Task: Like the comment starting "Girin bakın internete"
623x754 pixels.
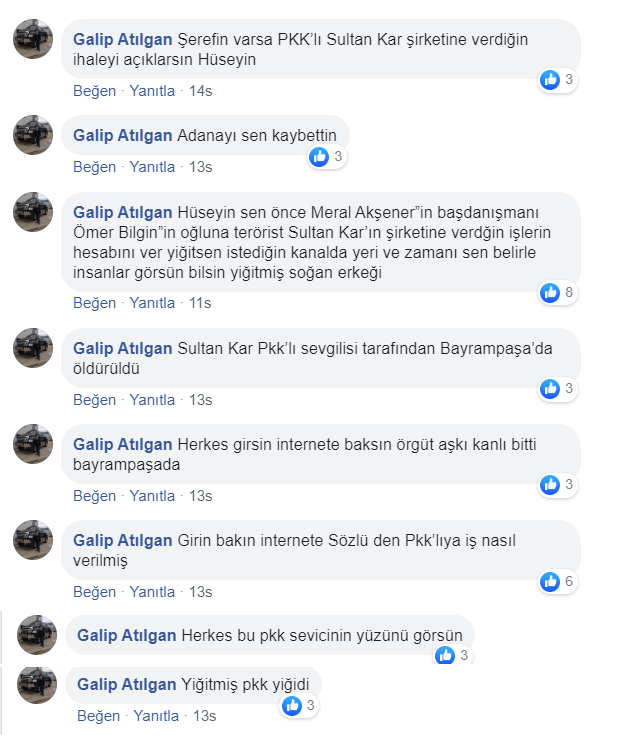Action: tap(95, 592)
